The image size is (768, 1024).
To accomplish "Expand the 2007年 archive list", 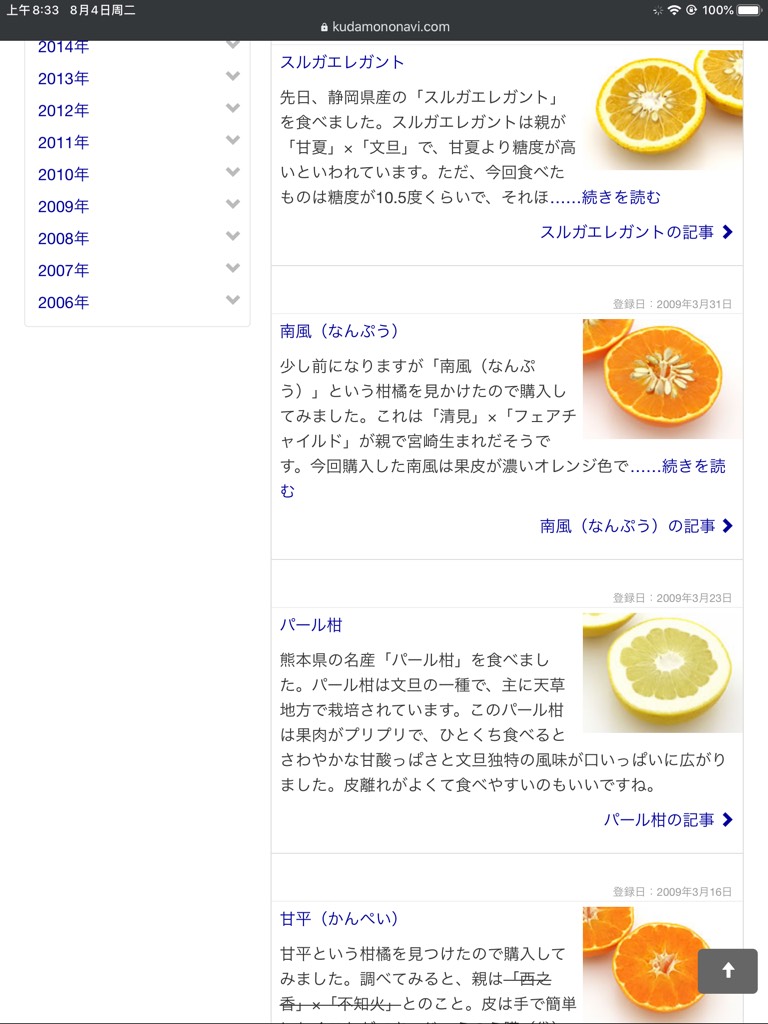I will [232, 269].
